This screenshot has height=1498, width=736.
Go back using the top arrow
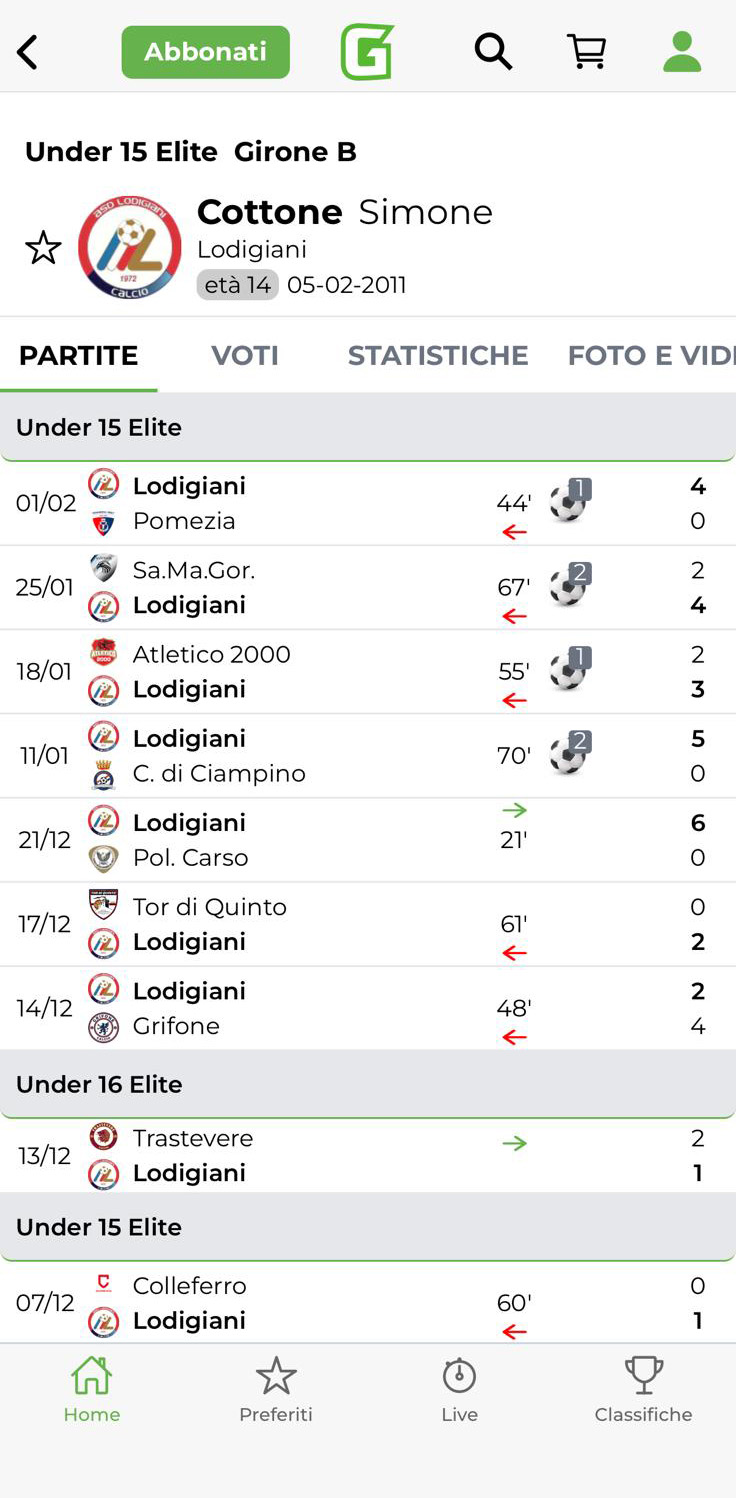[28, 52]
